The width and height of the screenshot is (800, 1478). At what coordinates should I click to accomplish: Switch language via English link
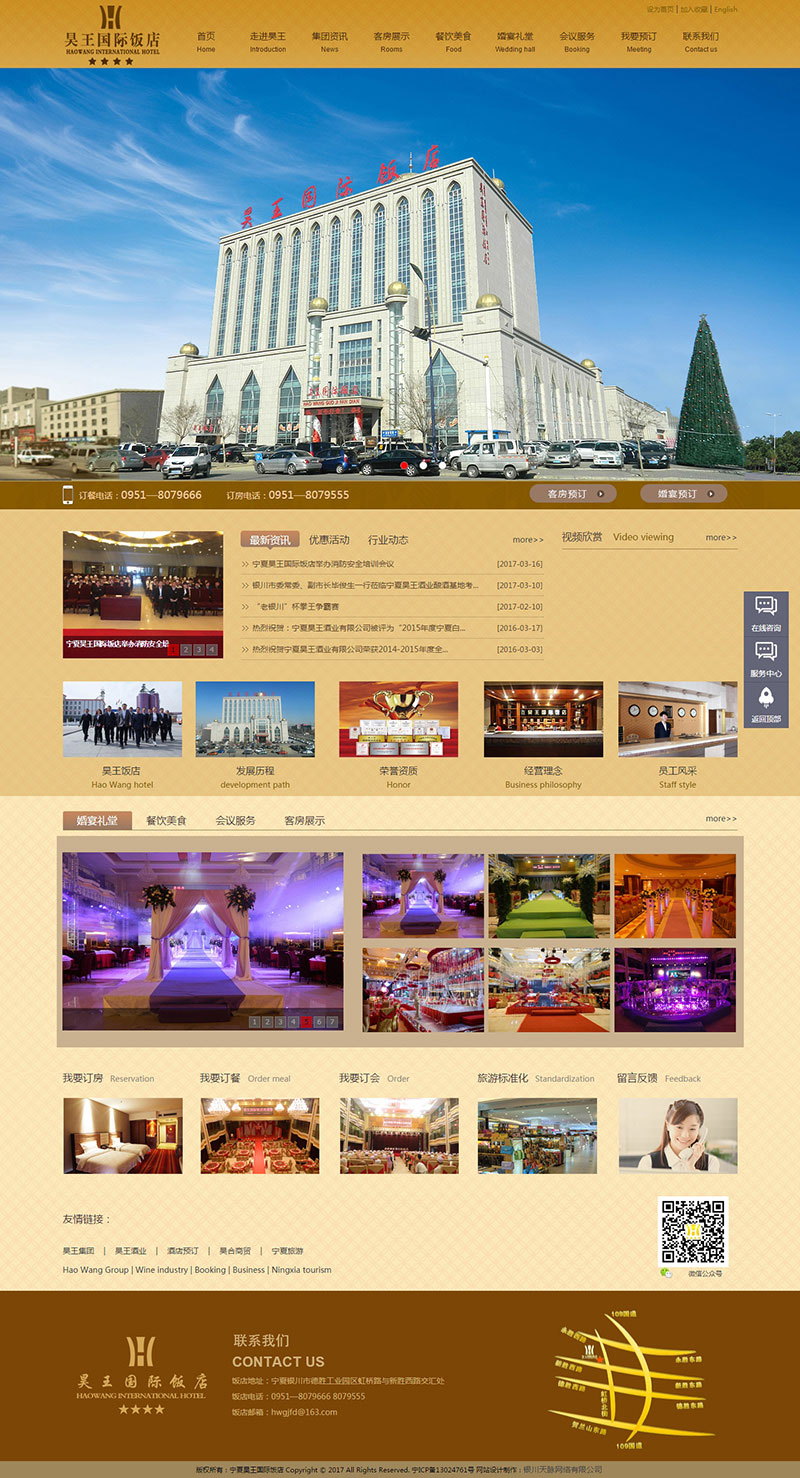pyautogui.click(x=726, y=9)
